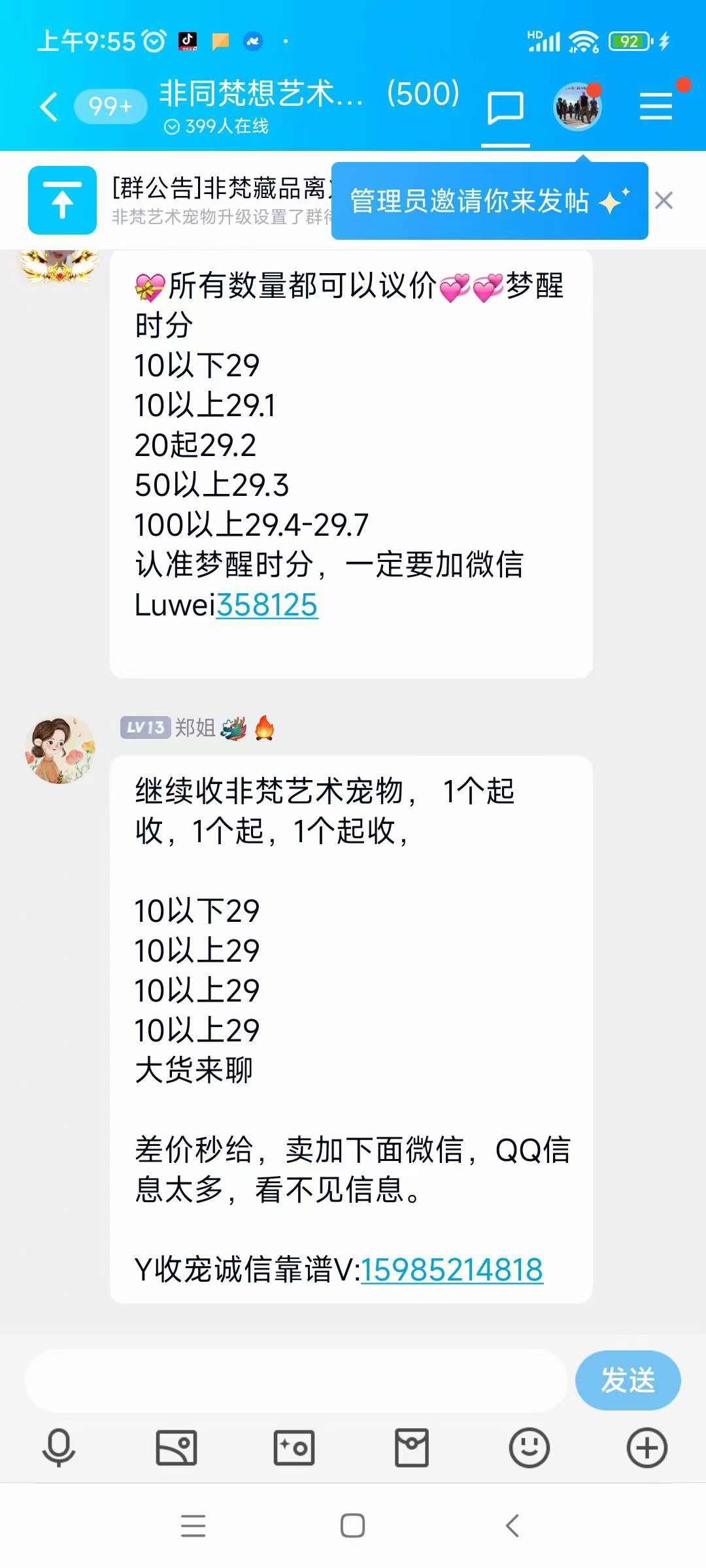
Task: Open the emoji smiley panel
Action: tap(529, 1448)
